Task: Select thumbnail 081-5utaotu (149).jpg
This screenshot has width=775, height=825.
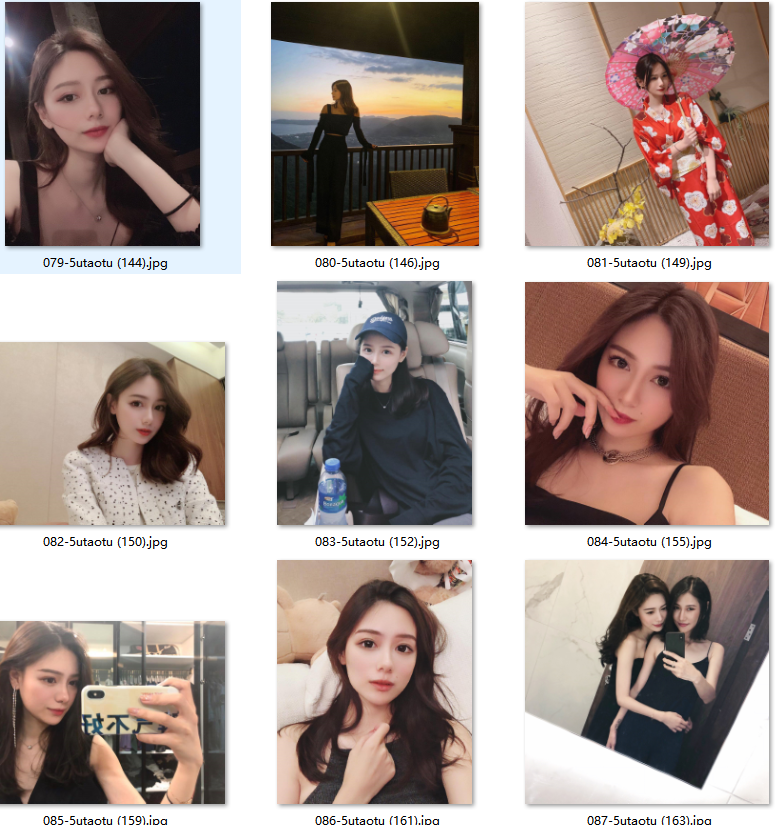Action: (648, 124)
